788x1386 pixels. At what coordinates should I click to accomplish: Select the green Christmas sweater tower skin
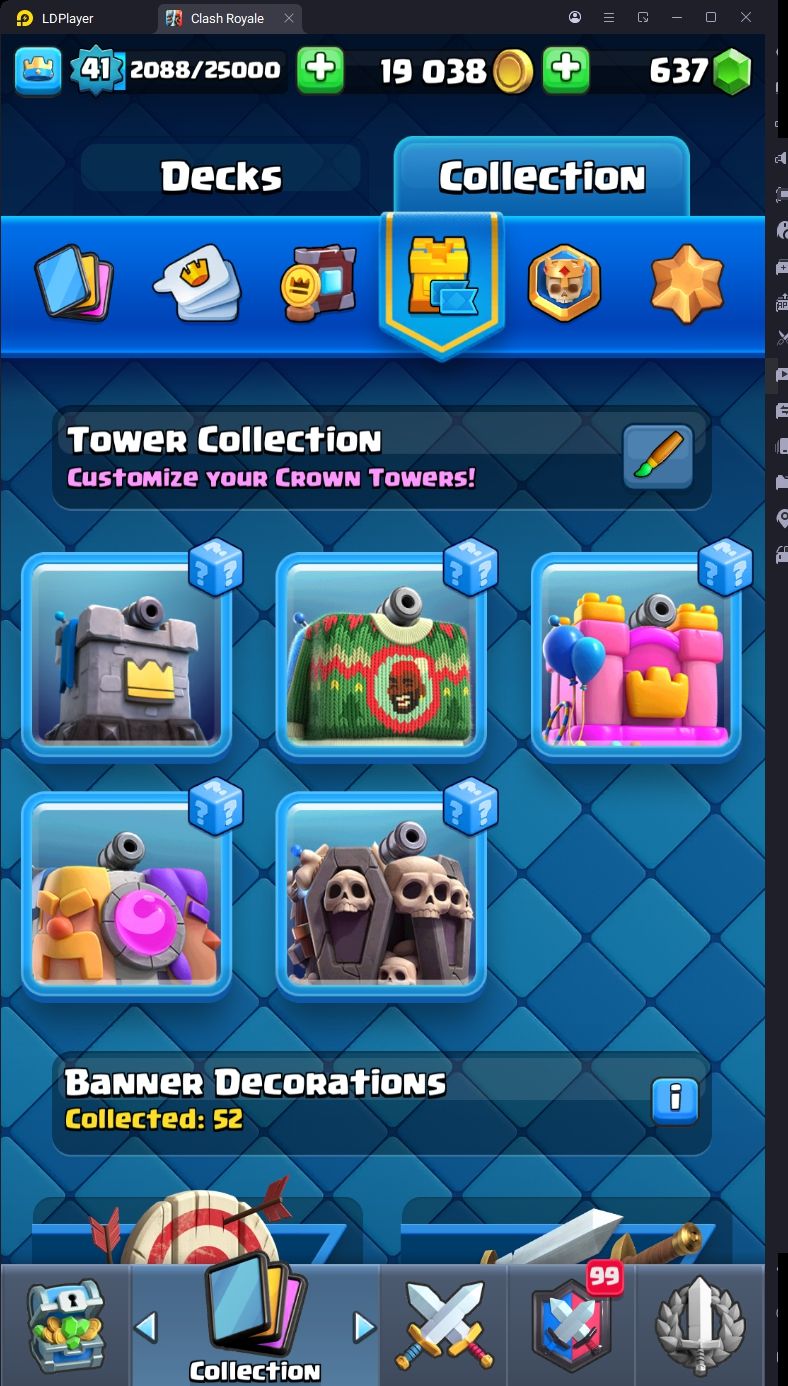click(381, 656)
